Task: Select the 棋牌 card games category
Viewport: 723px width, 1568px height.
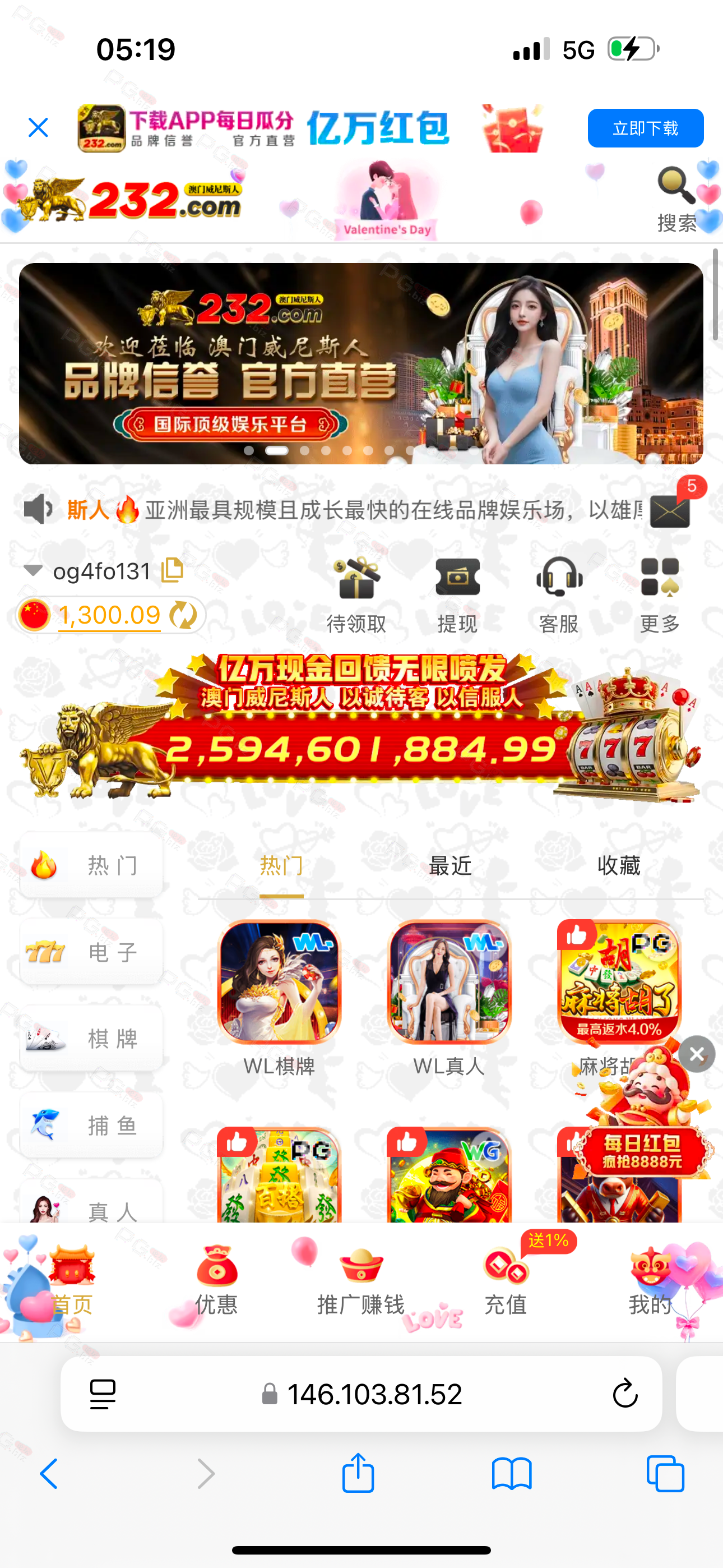Action: pyautogui.click(x=91, y=1039)
